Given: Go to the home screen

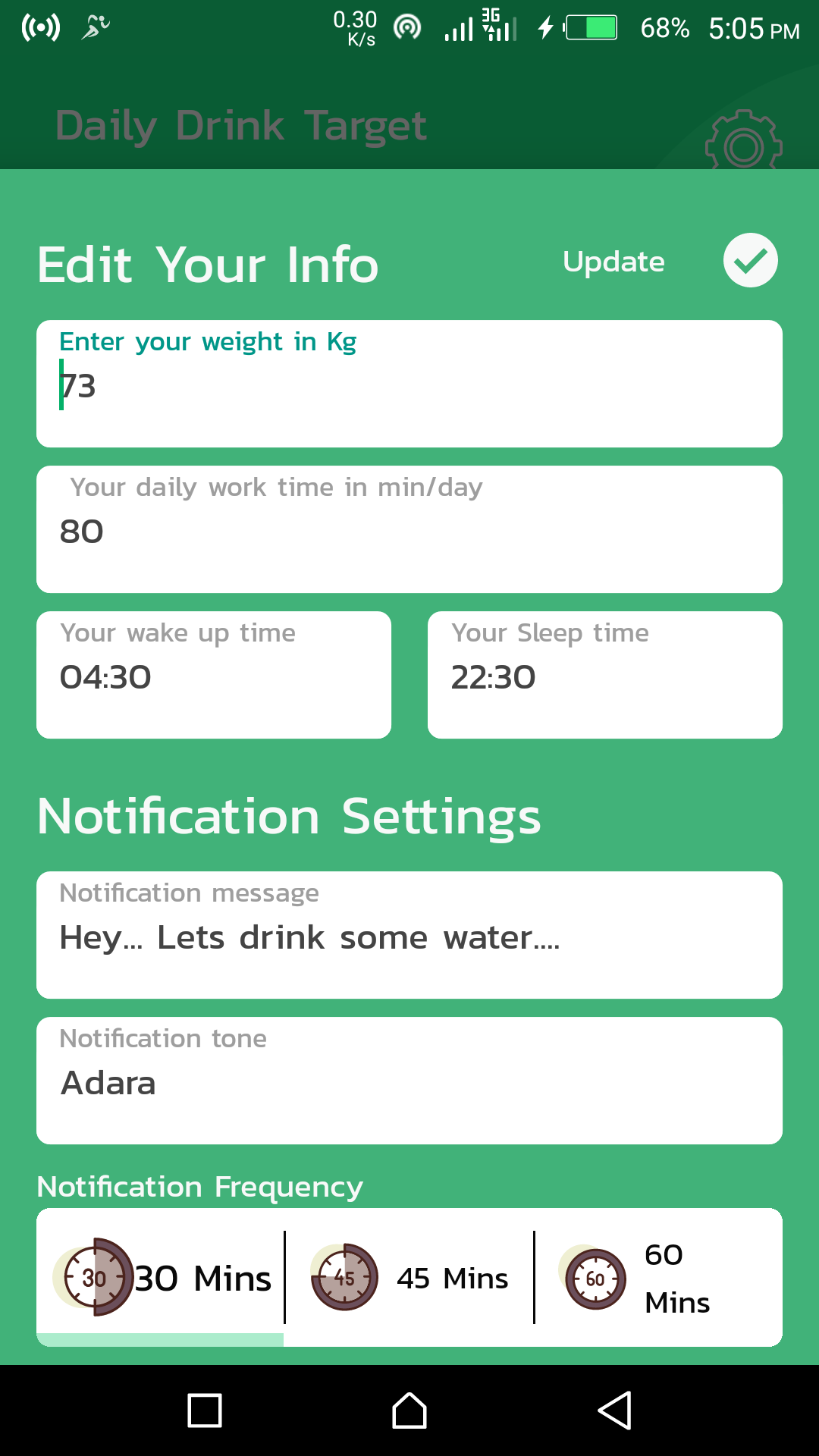Looking at the screenshot, I should coord(409,1411).
